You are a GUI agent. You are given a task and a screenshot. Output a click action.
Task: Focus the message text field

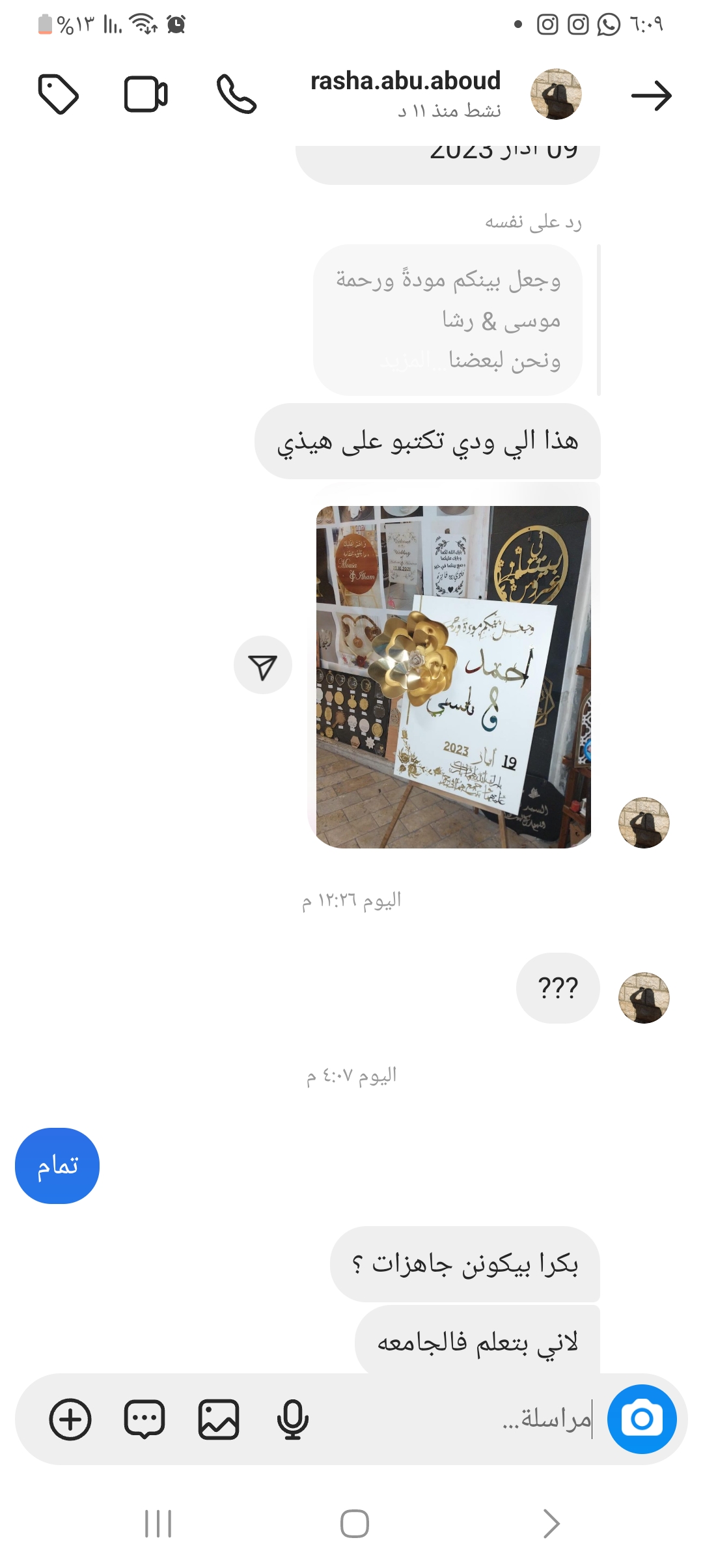coord(456,1419)
